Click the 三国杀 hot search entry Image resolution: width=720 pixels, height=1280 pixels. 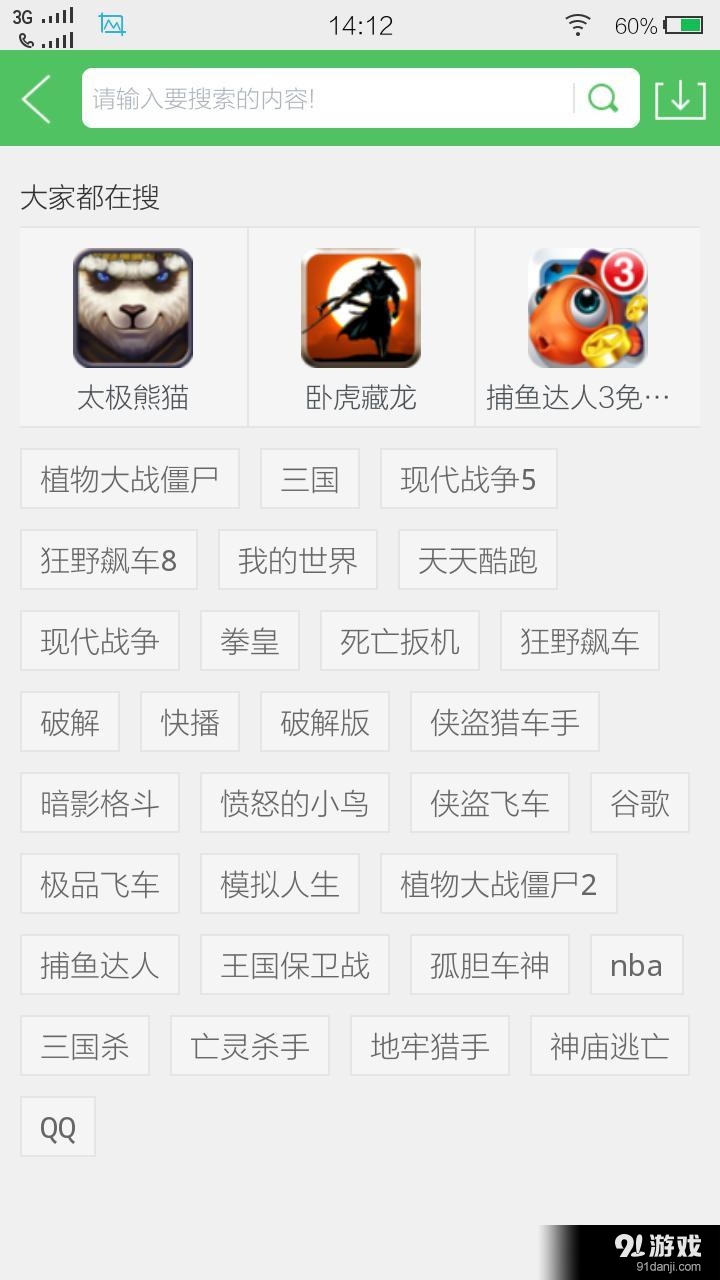(85, 1045)
